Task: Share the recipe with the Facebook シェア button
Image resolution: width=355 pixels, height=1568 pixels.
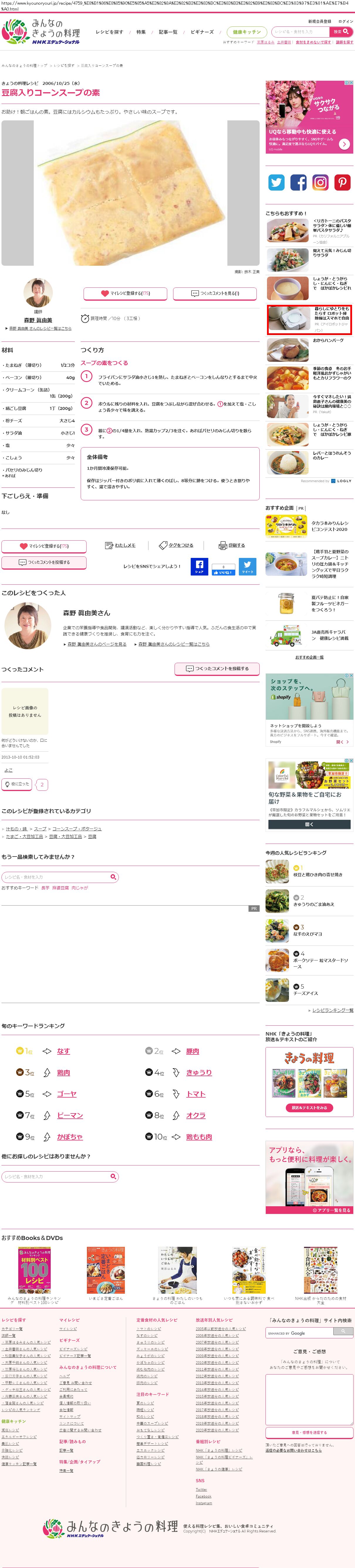Action: (x=200, y=566)
